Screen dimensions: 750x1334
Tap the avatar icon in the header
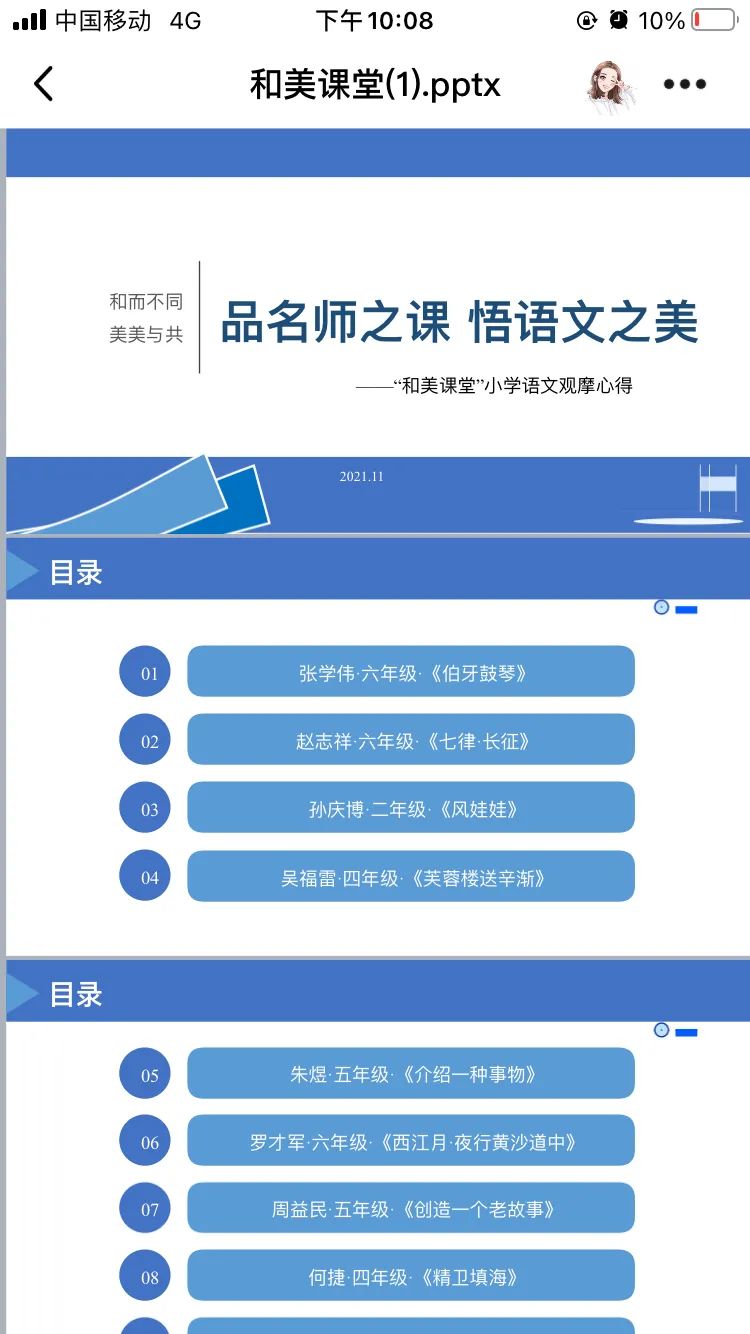[609, 84]
